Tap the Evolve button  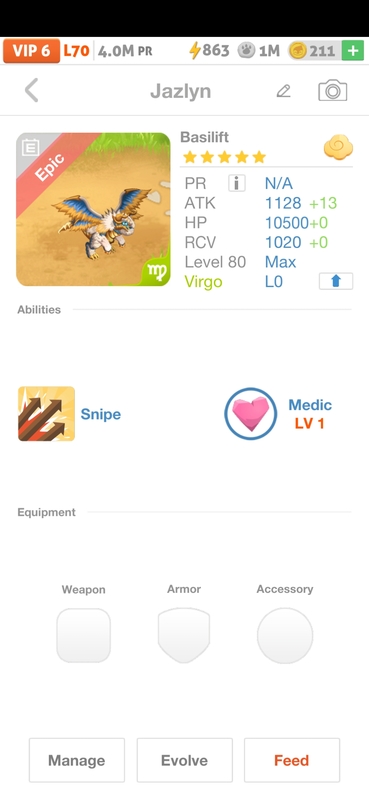point(184,760)
